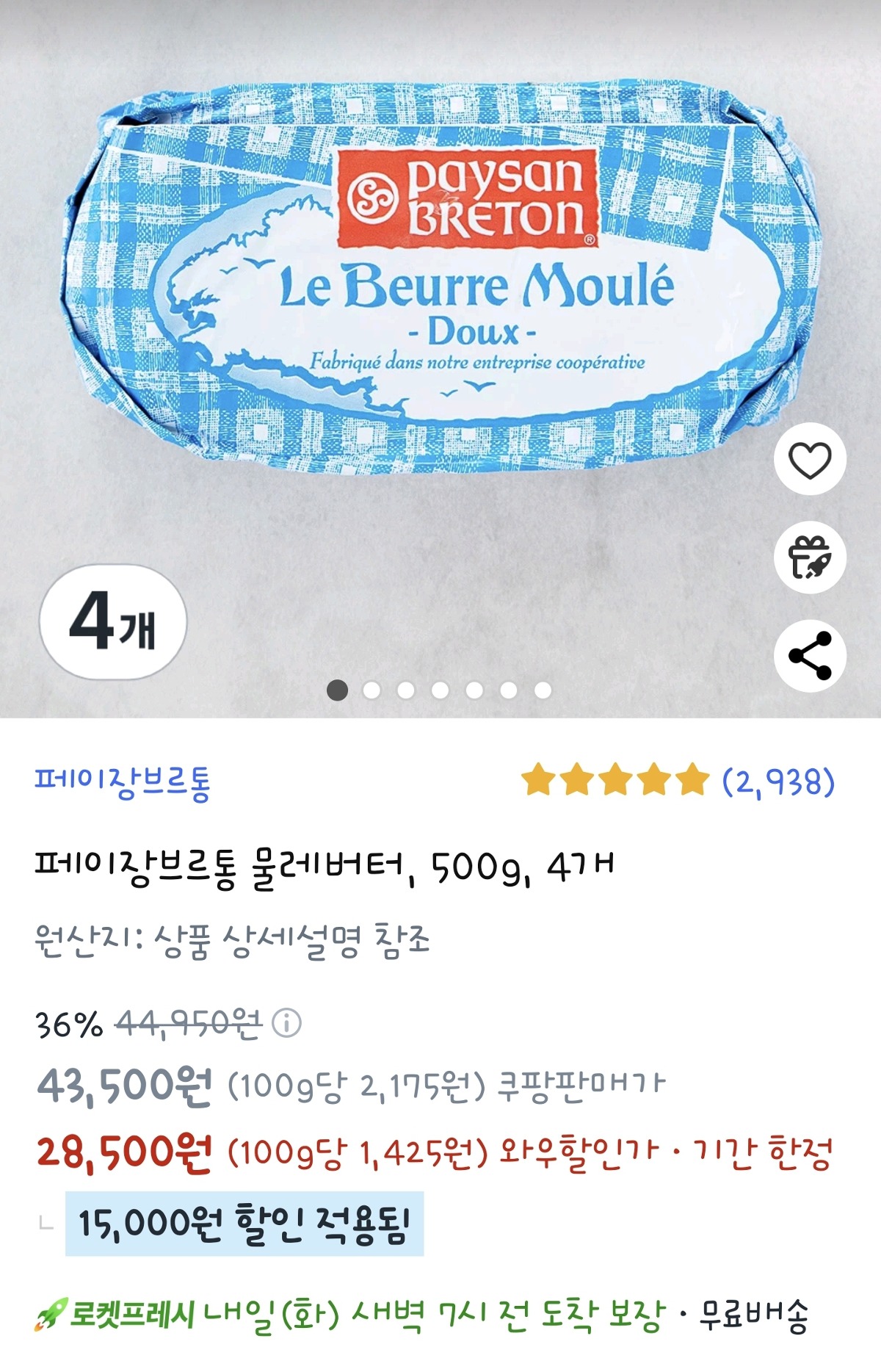Add this butter to the wishlist with the heart icon
The width and height of the screenshot is (881, 1372).
810,460
